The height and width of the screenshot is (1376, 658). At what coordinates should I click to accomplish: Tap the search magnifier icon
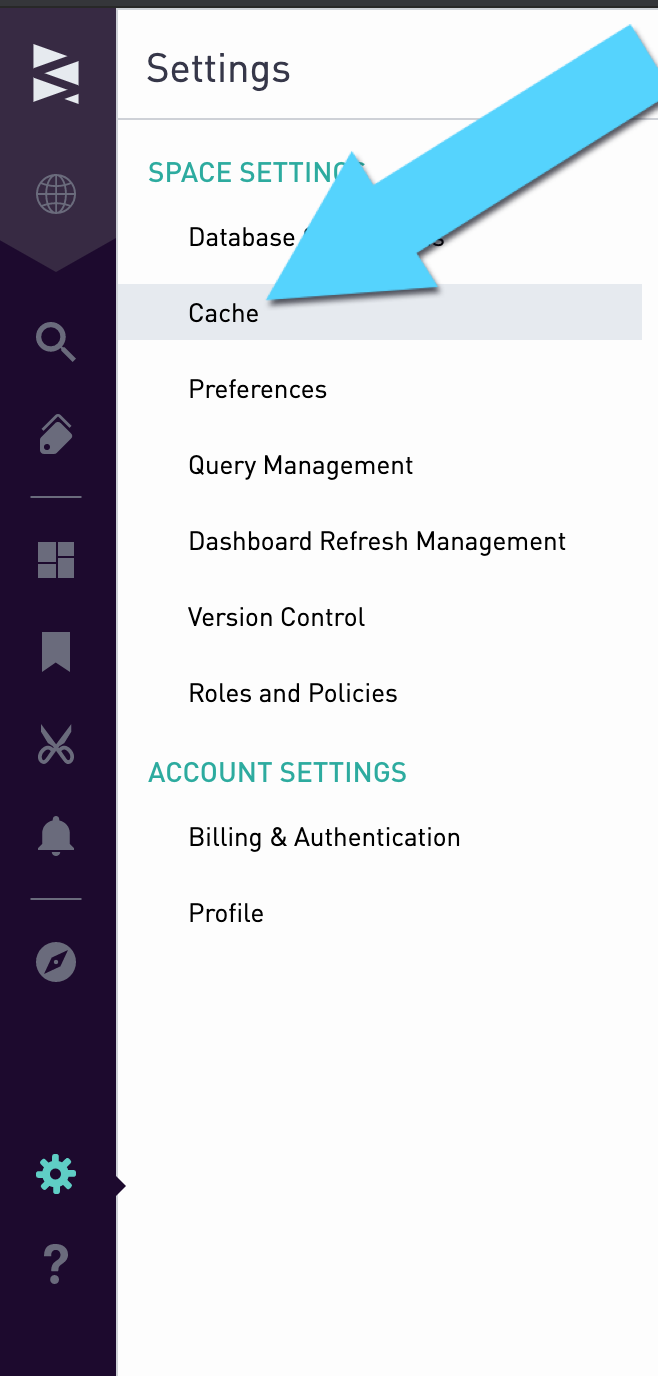pyautogui.click(x=56, y=341)
